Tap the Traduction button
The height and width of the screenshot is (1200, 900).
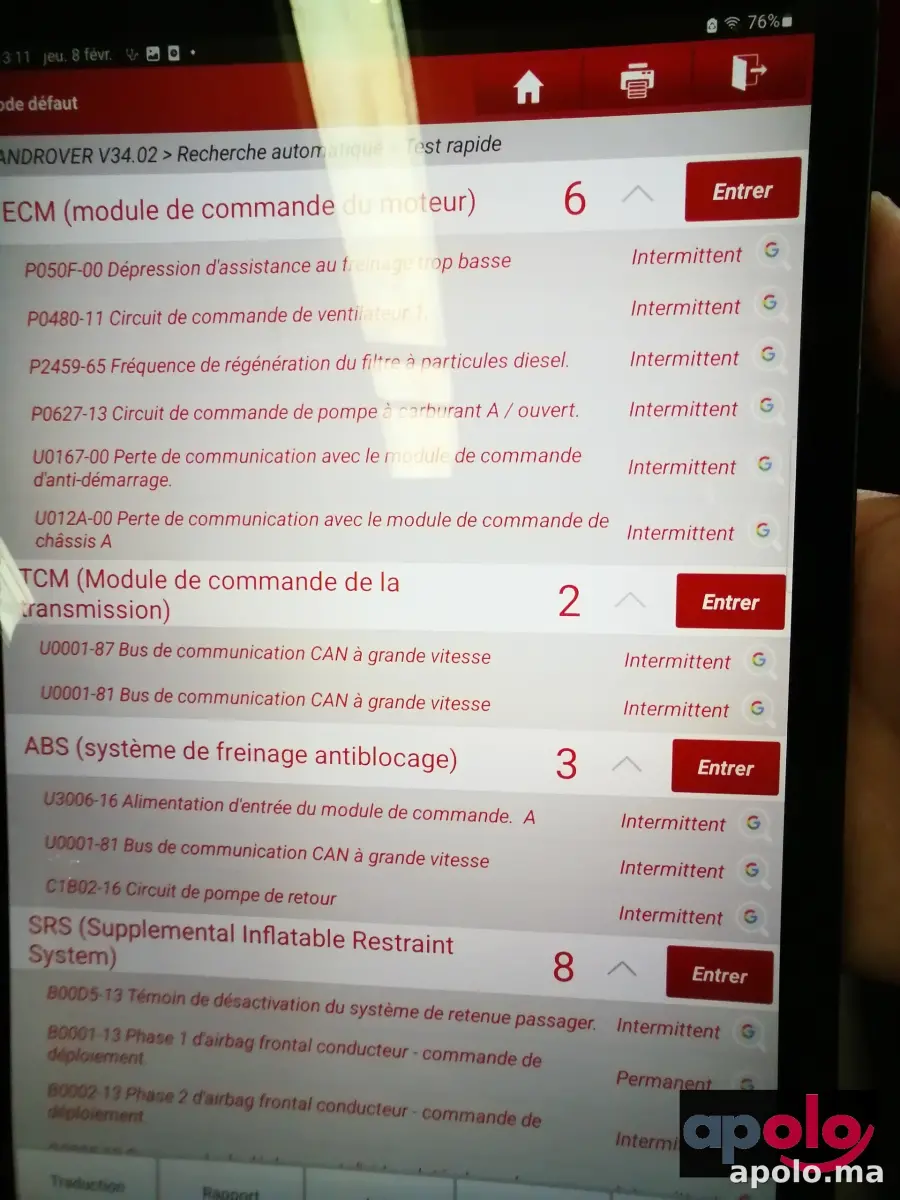pyautogui.click(x=87, y=1183)
